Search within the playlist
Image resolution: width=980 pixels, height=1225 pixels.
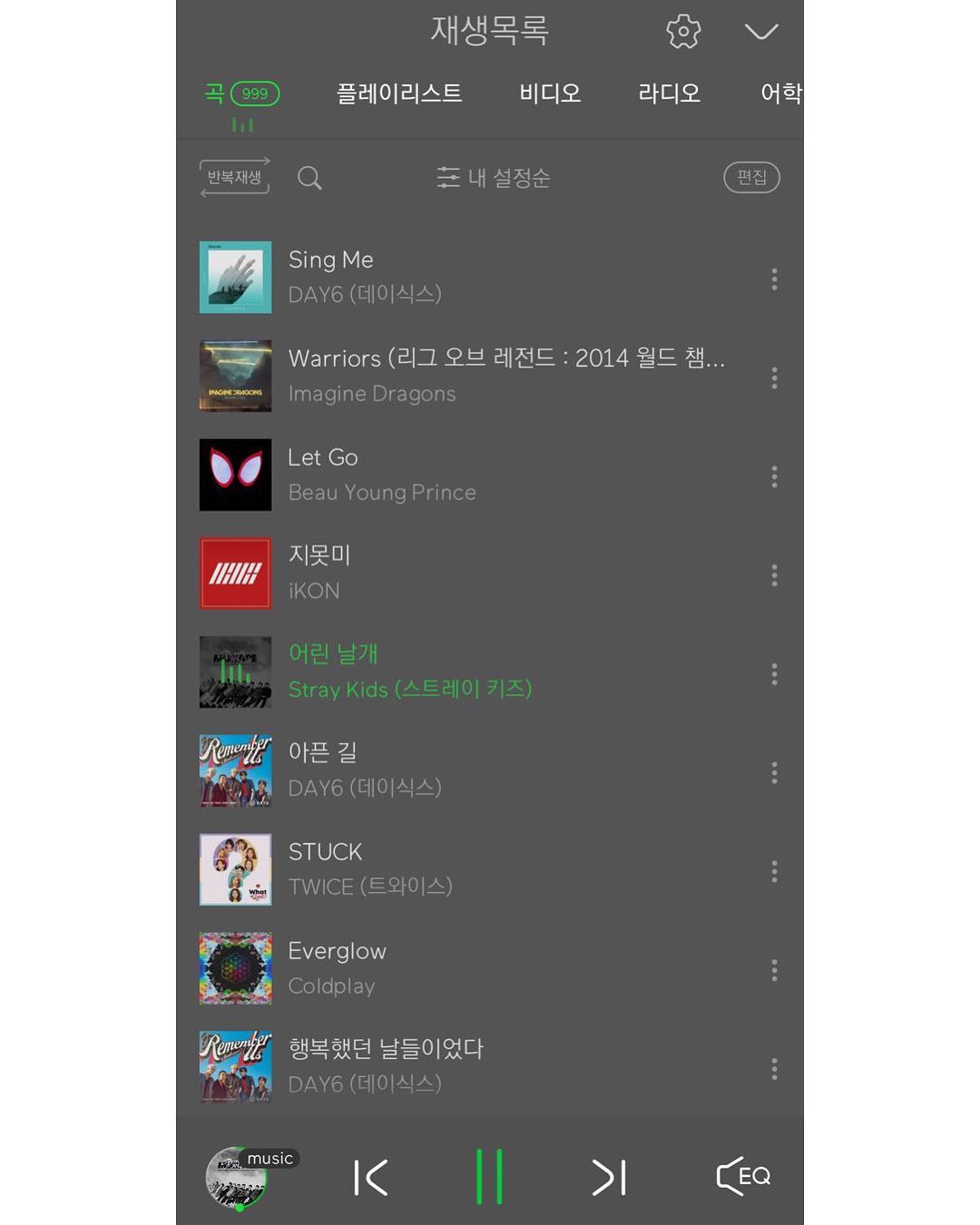tap(309, 178)
